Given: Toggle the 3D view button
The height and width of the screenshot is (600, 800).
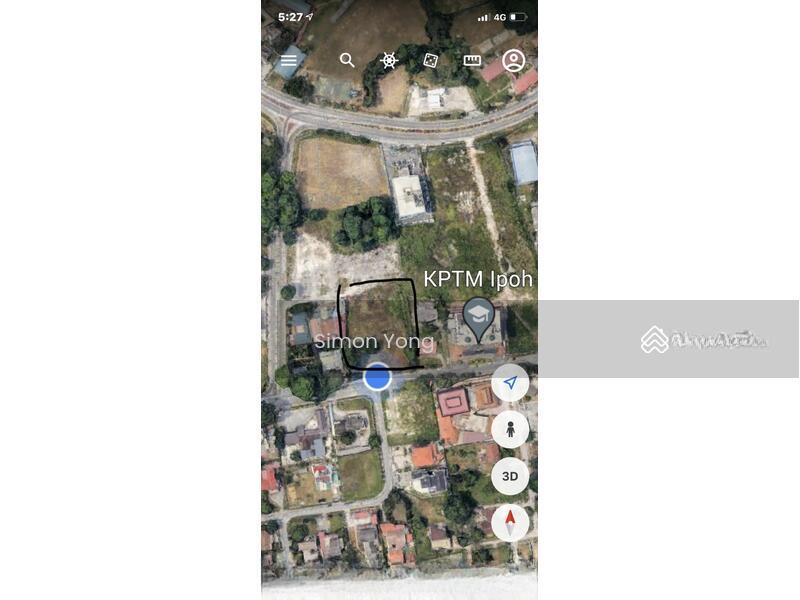Looking at the screenshot, I should [x=510, y=476].
